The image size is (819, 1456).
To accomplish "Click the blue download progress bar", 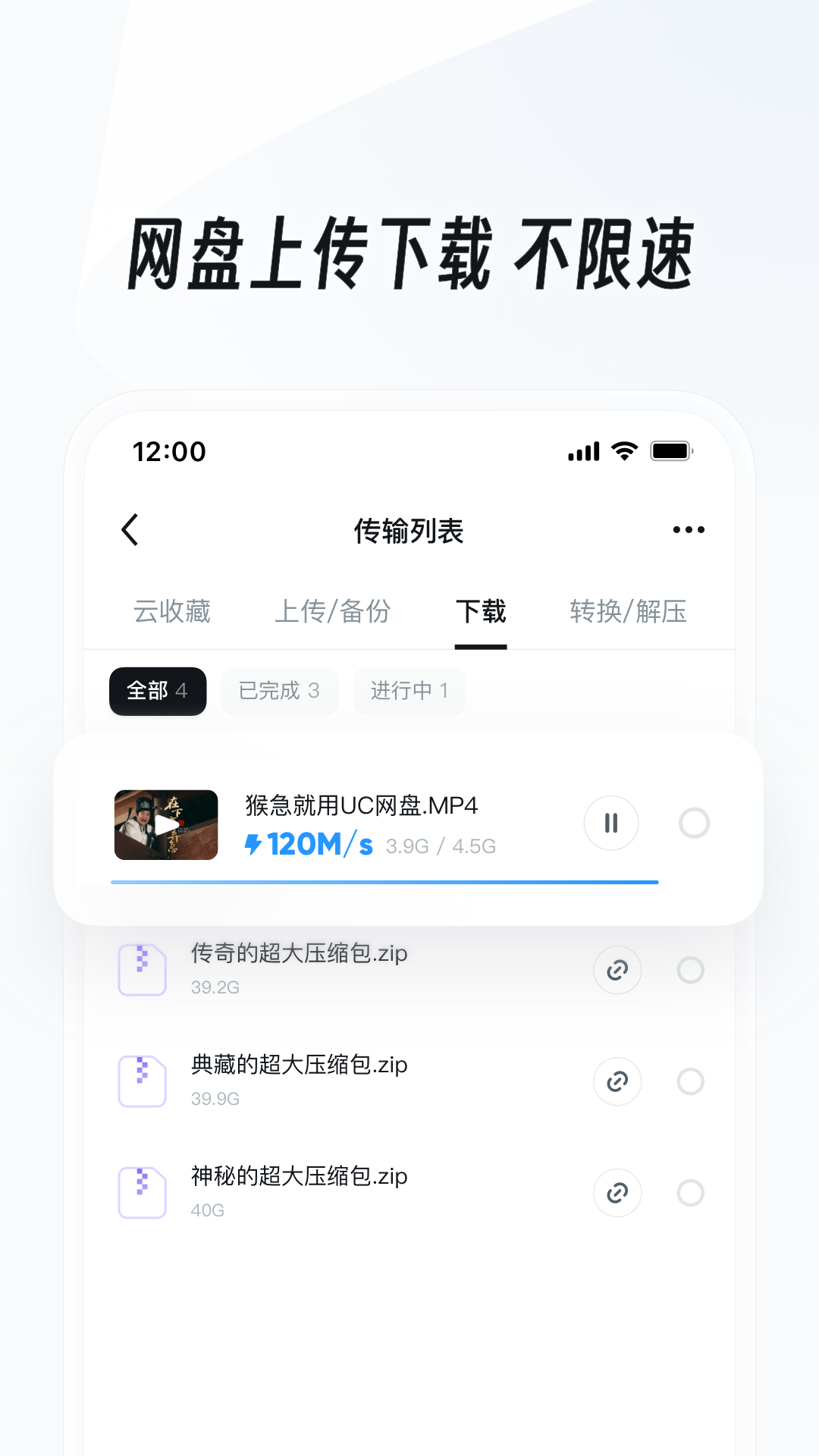I will click(x=383, y=881).
